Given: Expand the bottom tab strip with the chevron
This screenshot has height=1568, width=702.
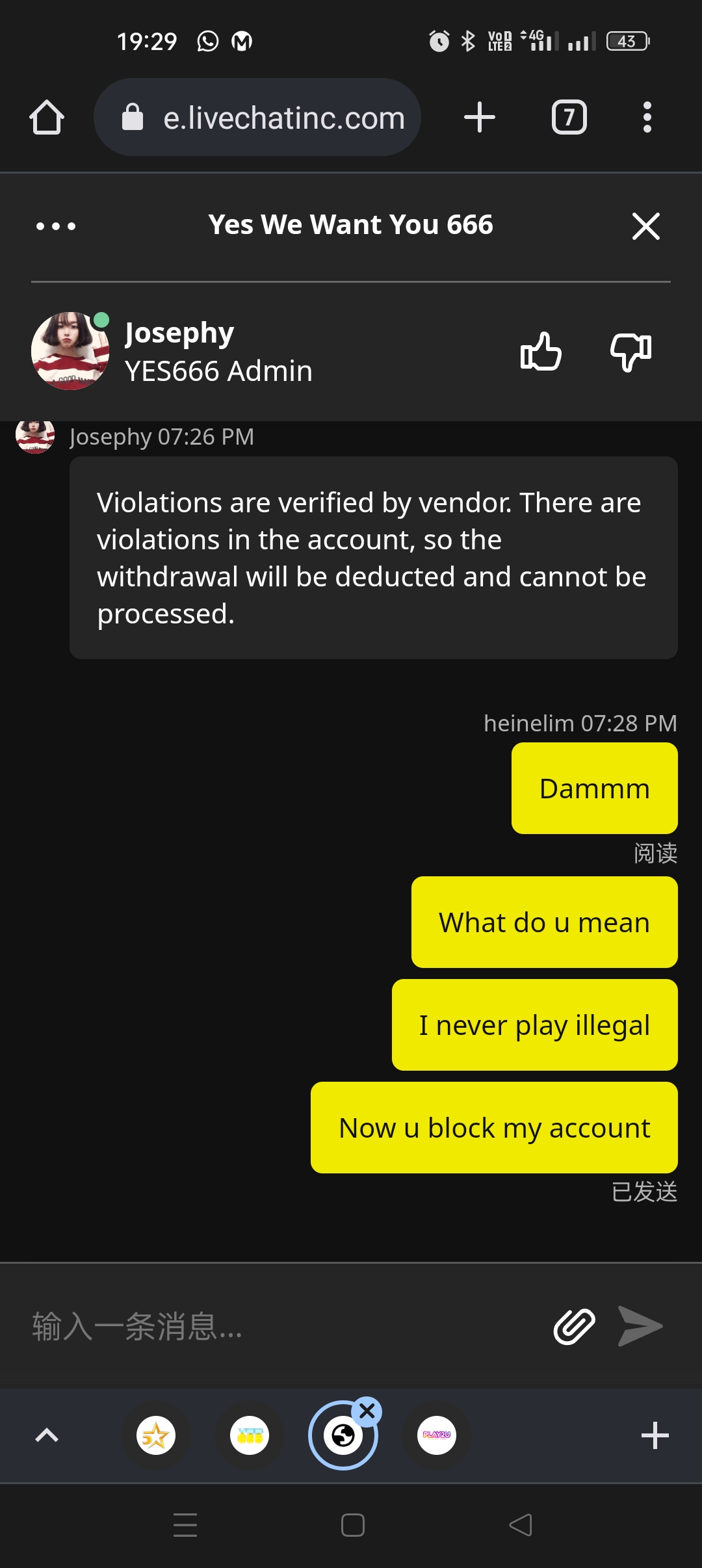Looking at the screenshot, I should click(47, 1435).
